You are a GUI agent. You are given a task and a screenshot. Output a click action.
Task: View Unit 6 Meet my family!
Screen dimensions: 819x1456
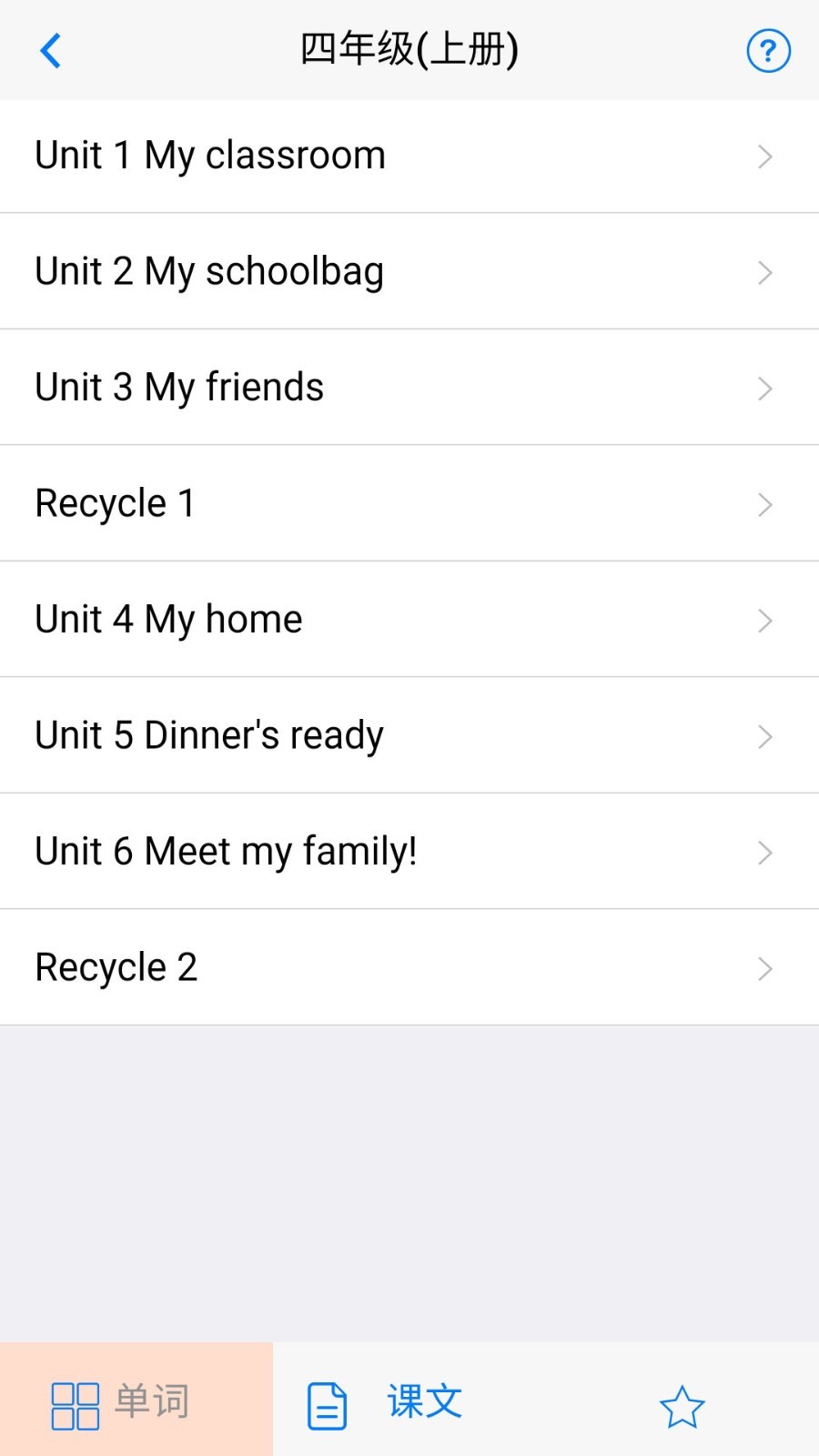pyautogui.click(x=409, y=852)
